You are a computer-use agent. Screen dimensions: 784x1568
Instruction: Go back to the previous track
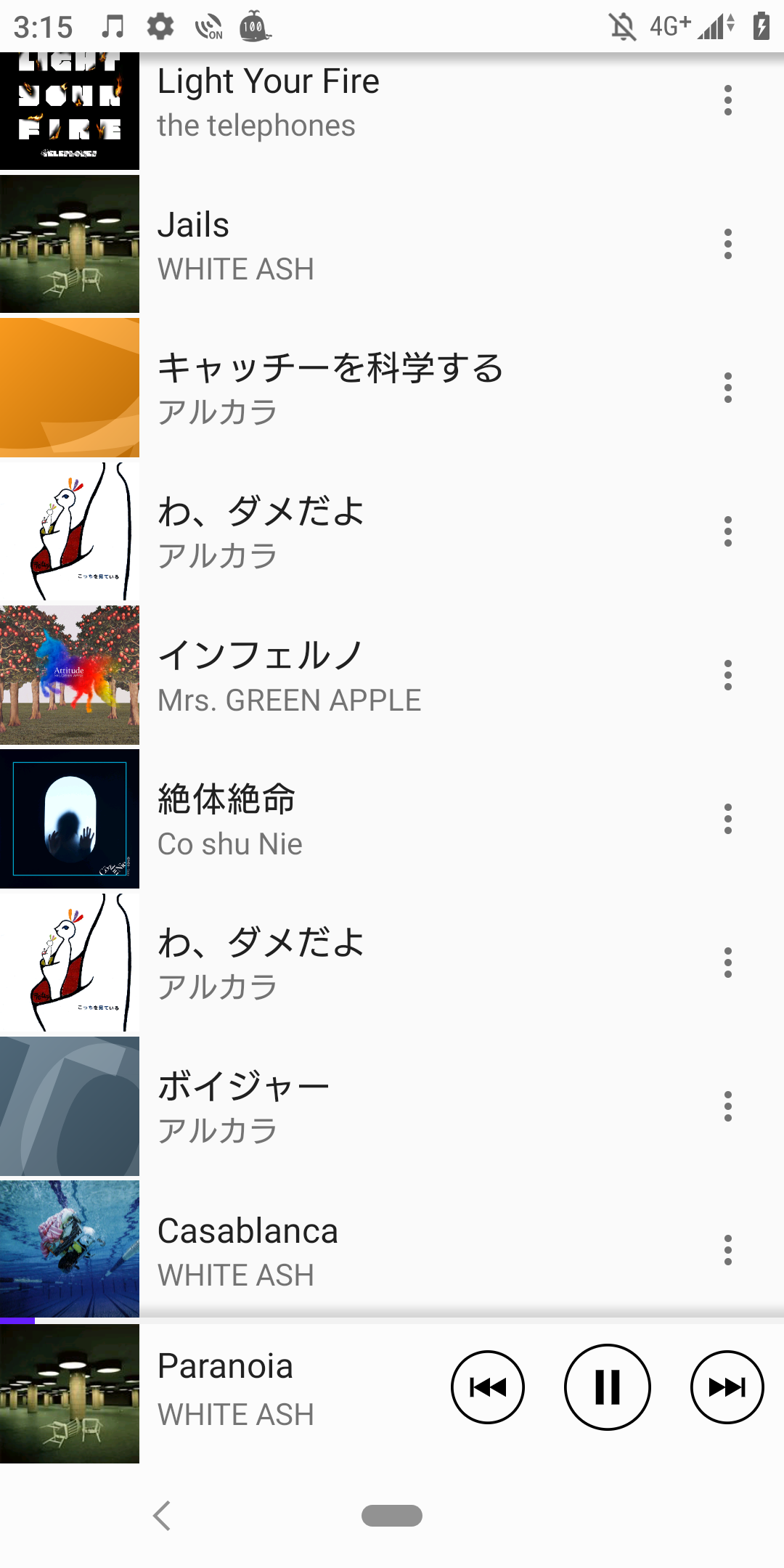pos(488,1387)
